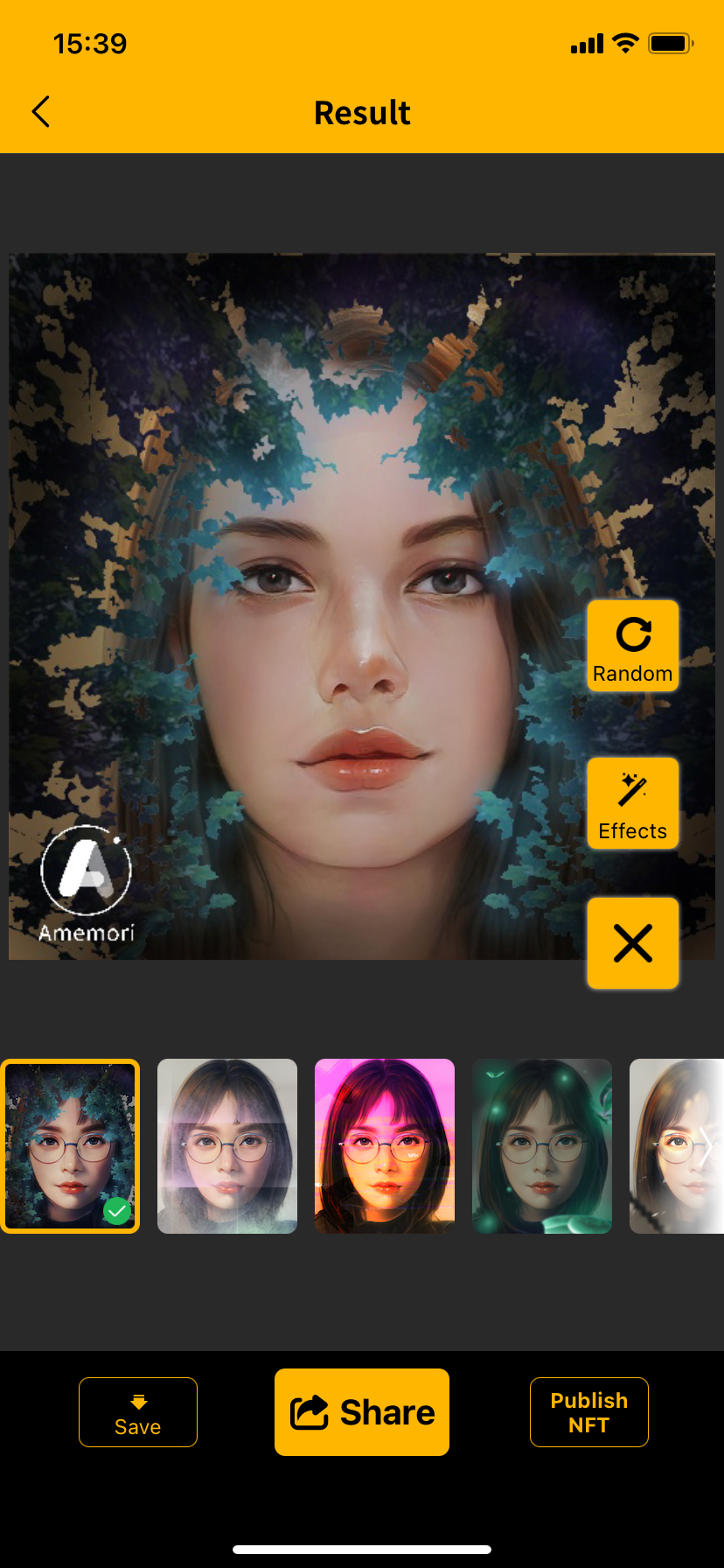Save the result image
Viewport: 724px width, 1568px height.
(x=138, y=1412)
